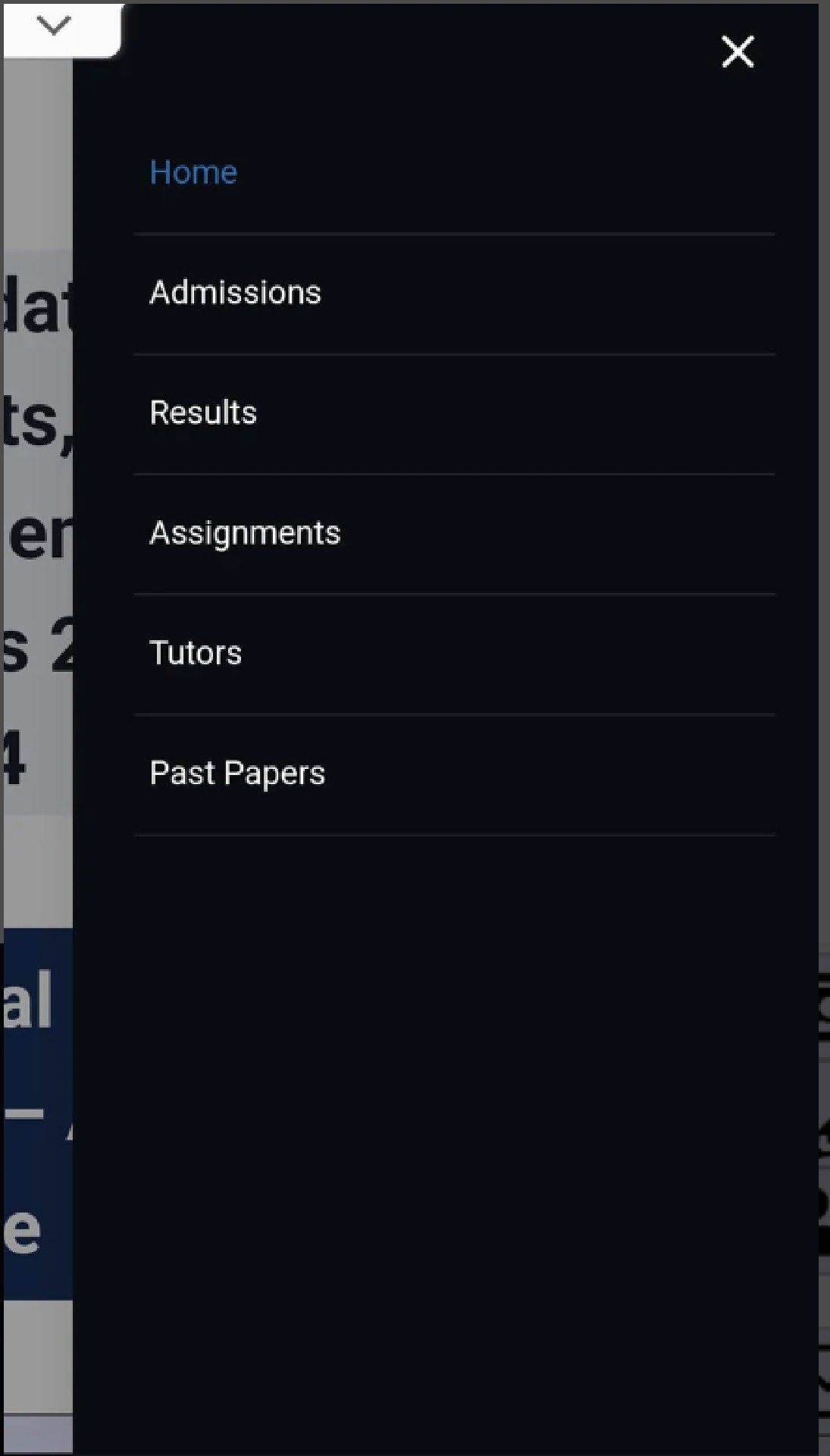The width and height of the screenshot is (830, 1456).
Task: Select Assignments from the menu
Action: (x=245, y=533)
